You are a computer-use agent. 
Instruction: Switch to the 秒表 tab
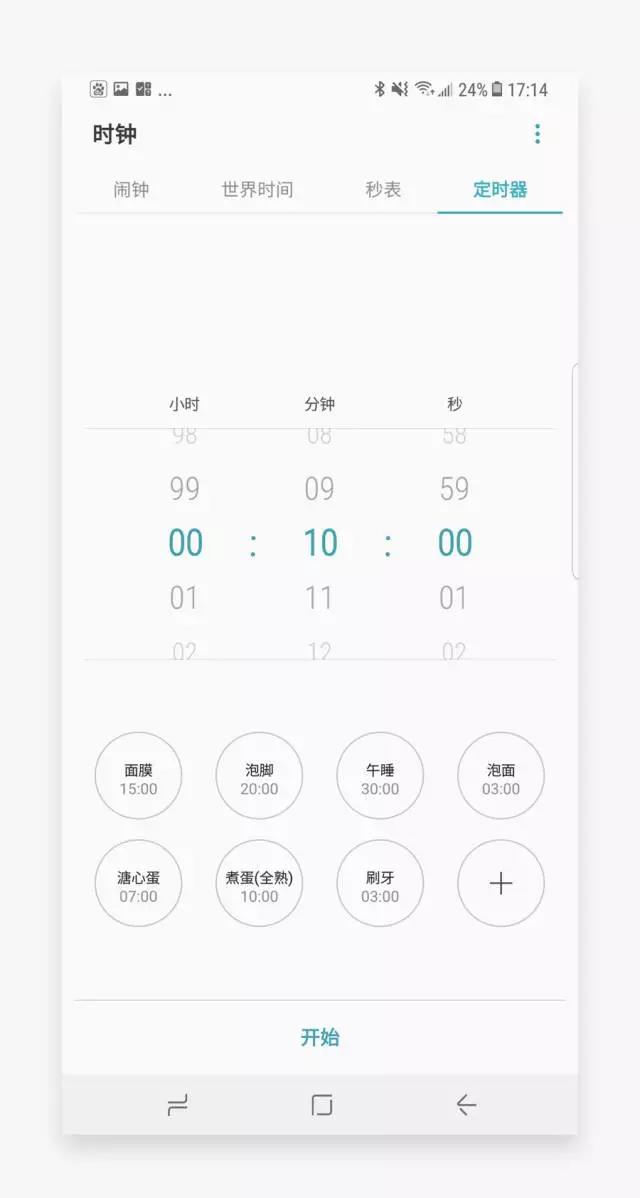383,189
